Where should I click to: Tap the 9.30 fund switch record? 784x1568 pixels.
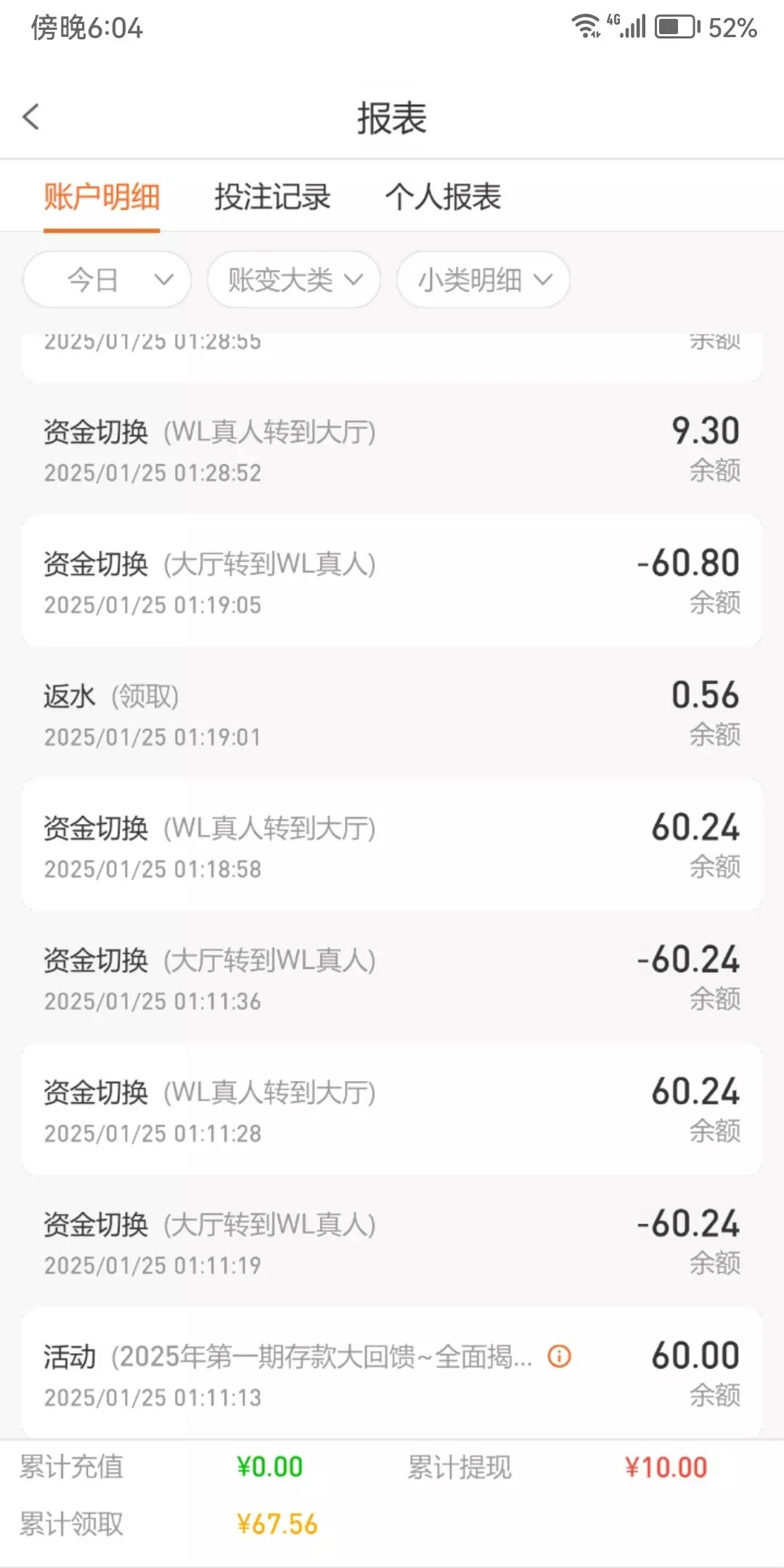[392, 449]
